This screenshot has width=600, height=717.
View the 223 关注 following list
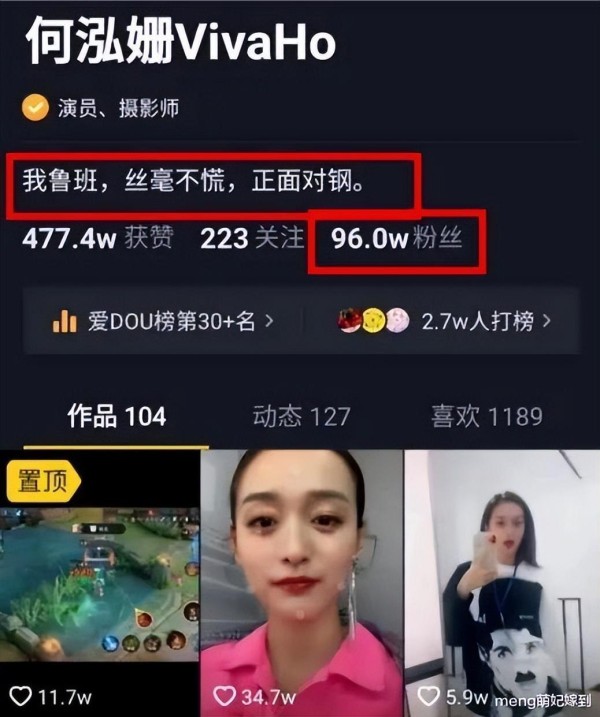(251, 239)
